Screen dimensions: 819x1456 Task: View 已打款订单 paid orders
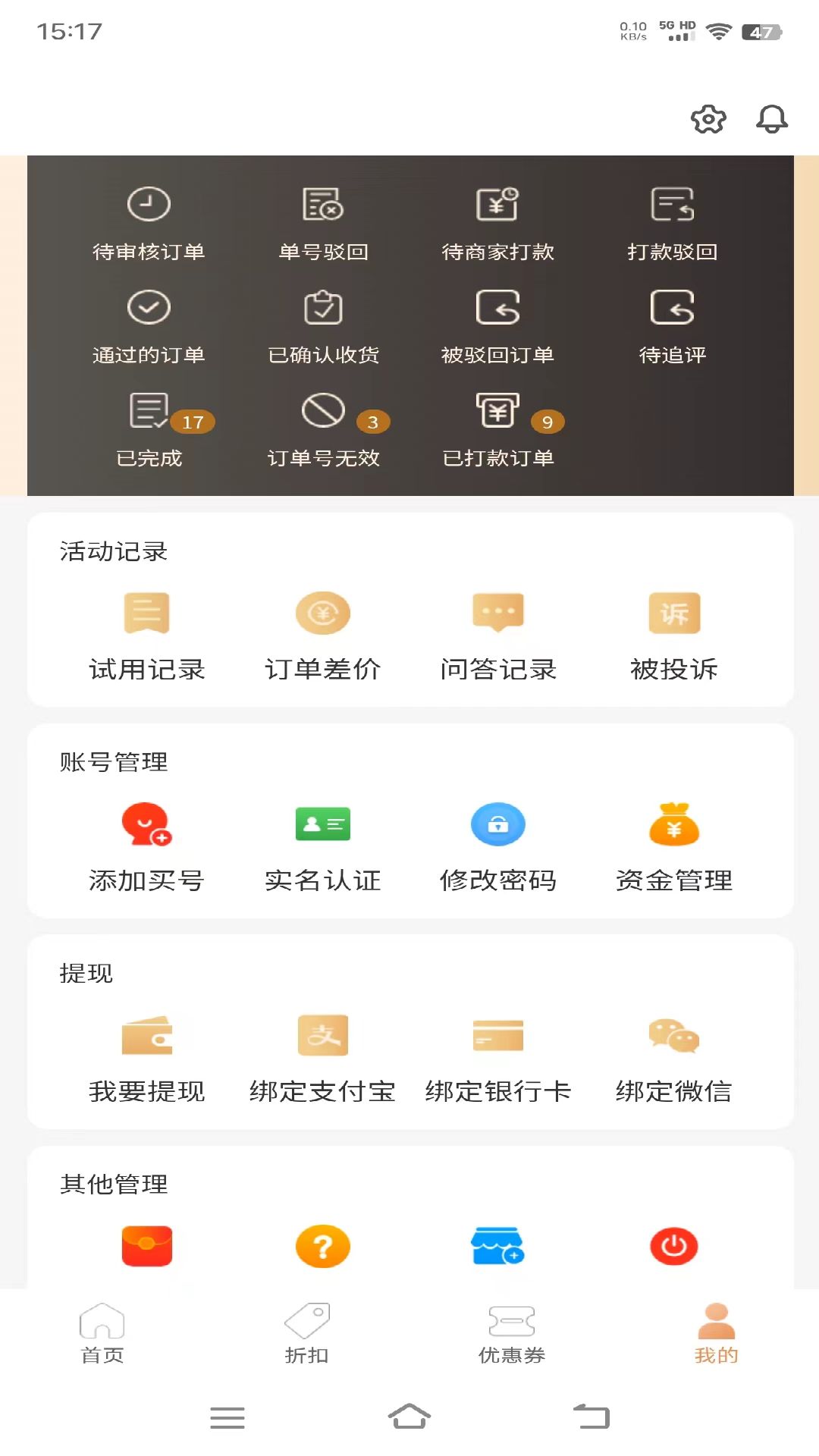pos(498,429)
